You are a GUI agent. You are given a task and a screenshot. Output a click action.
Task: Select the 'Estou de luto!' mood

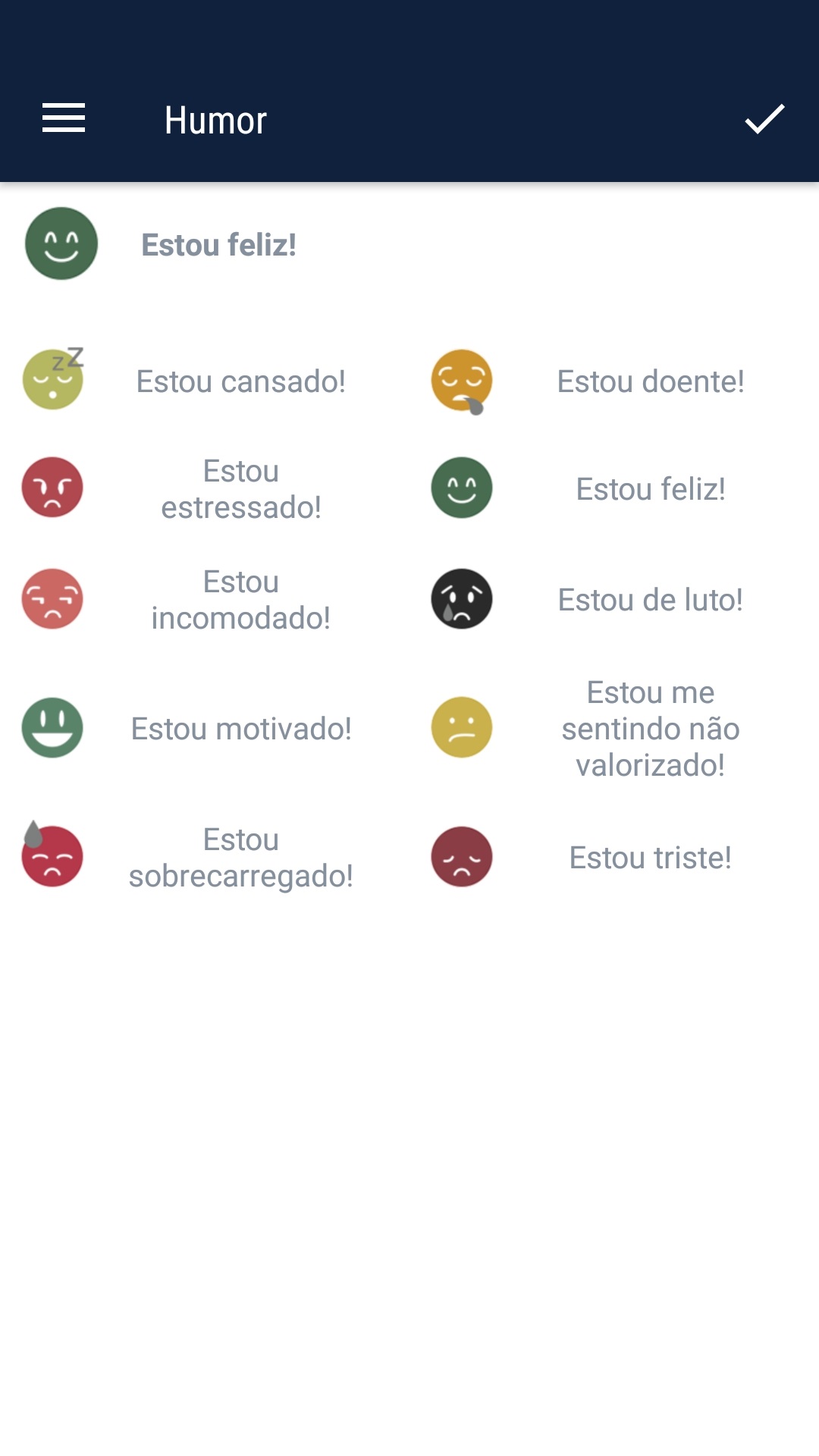[x=650, y=600]
